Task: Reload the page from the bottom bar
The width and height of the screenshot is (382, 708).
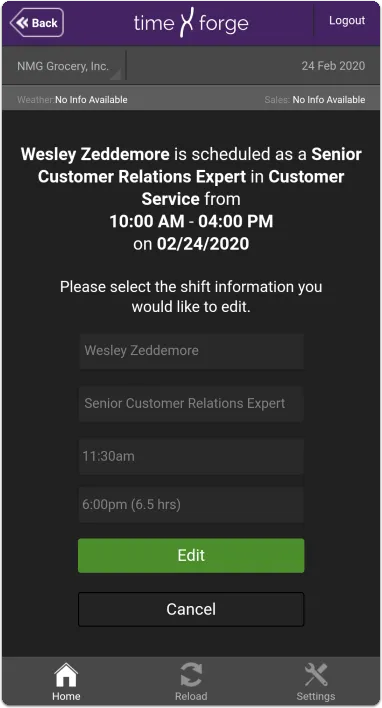Action: coord(191,682)
